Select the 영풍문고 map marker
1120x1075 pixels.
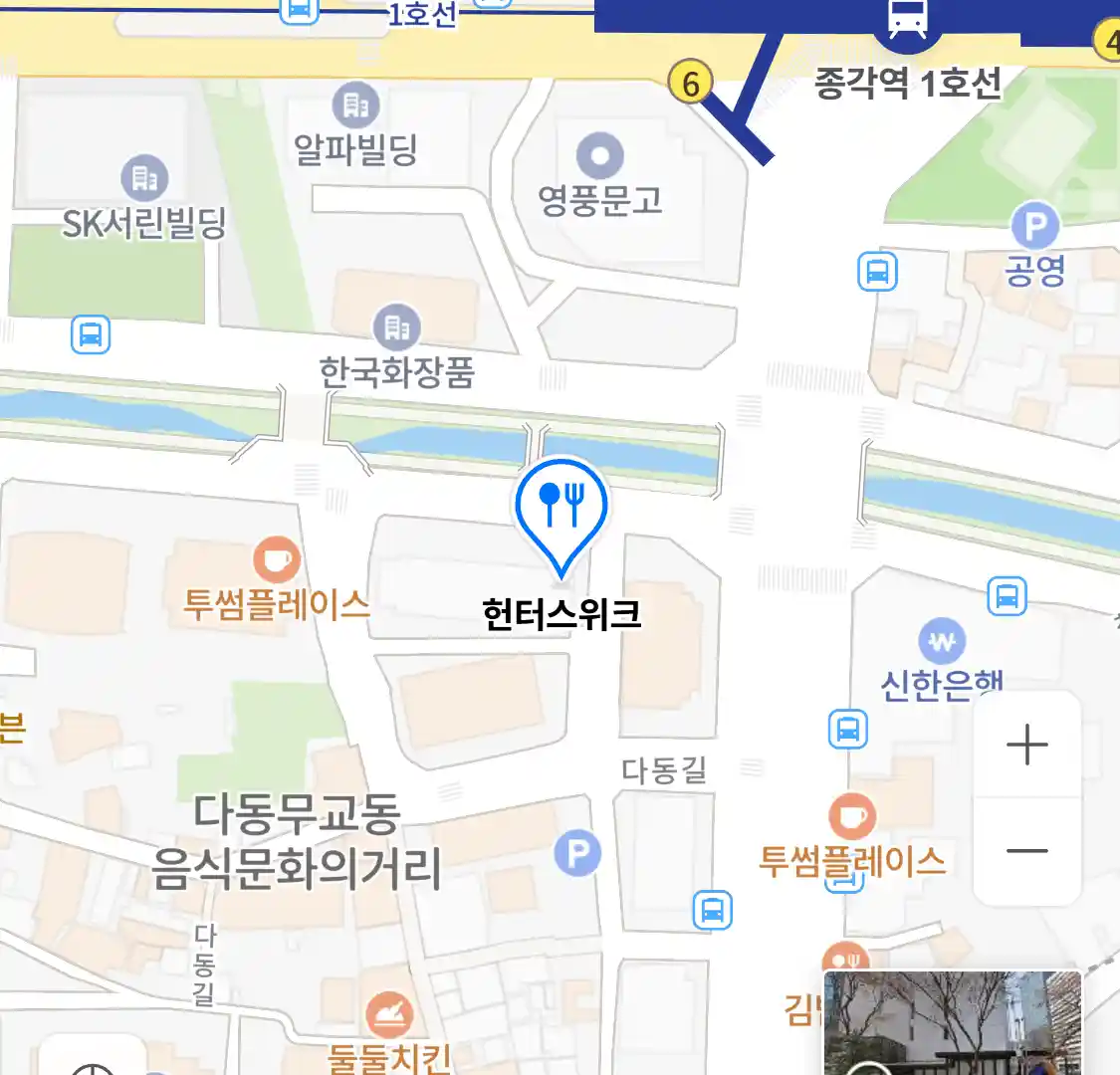pos(600,156)
